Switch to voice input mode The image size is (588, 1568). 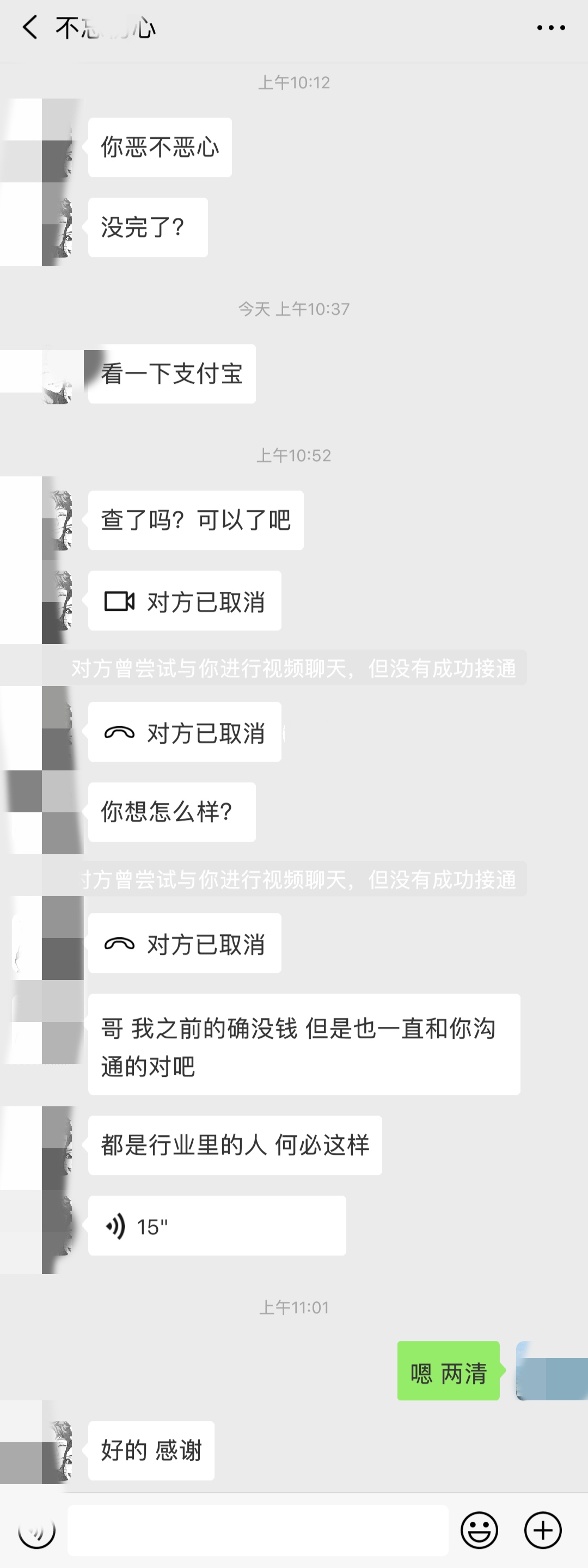tap(36, 1530)
